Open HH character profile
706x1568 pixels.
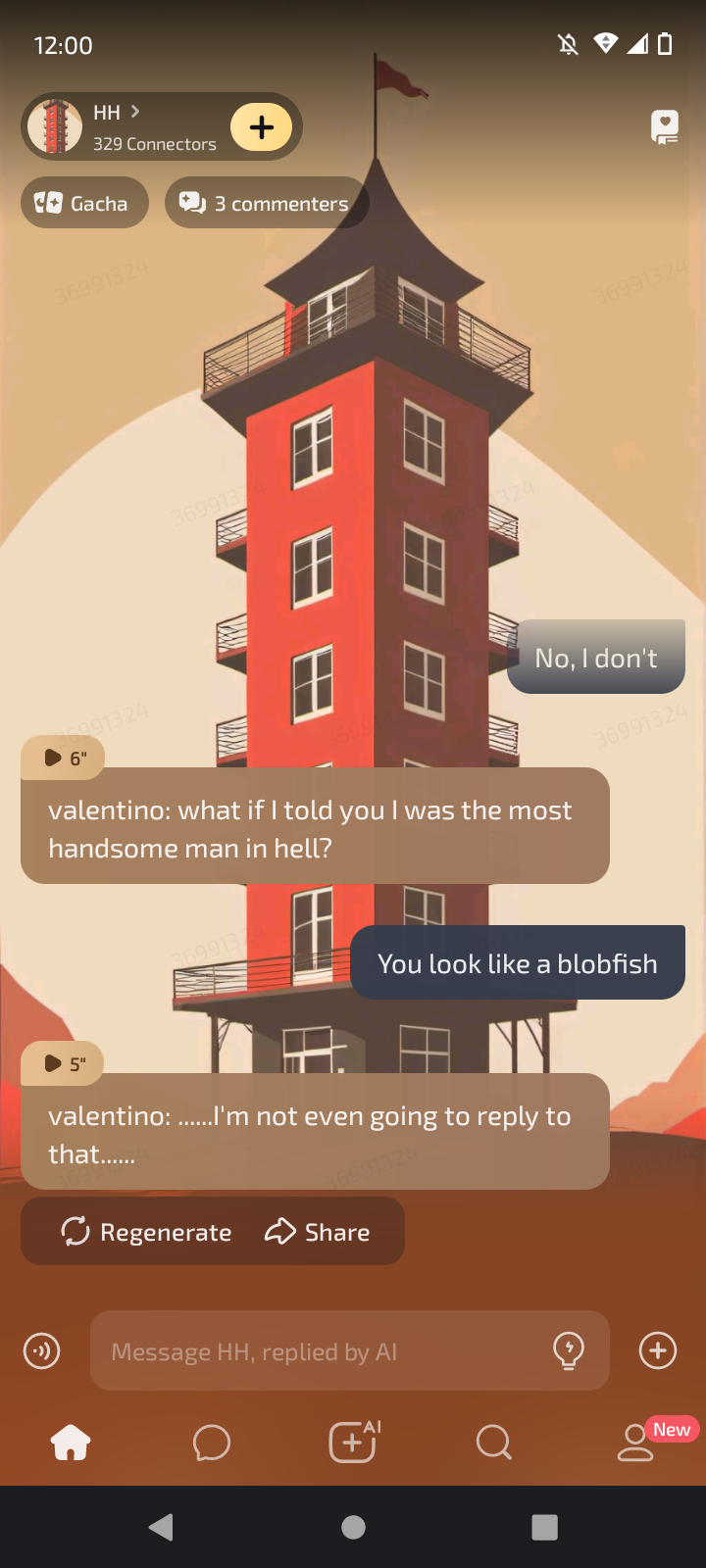(118, 126)
